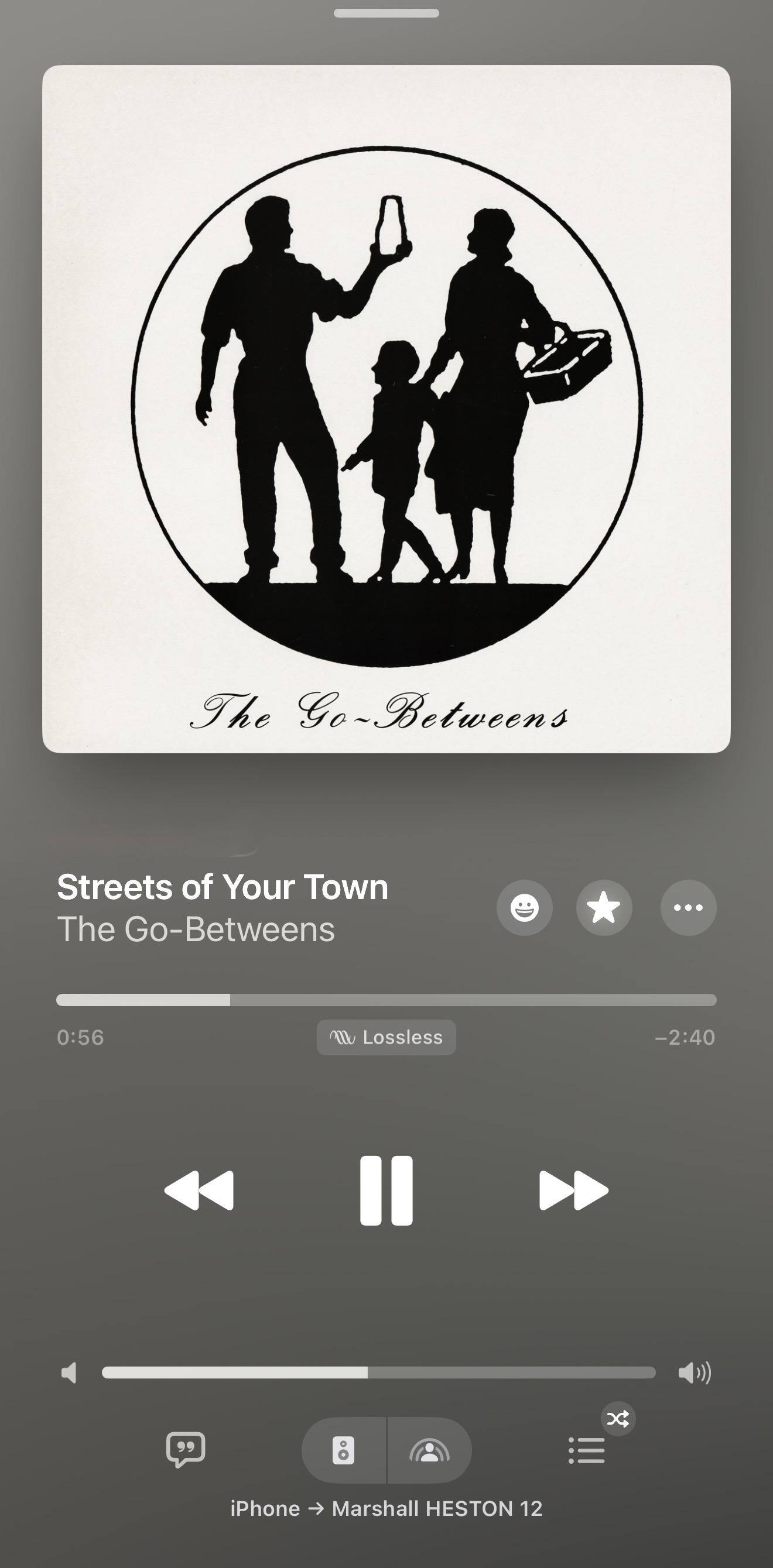Skip to the next track
Image resolution: width=773 pixels, height=1568 pixels.
click(573, 1190)
